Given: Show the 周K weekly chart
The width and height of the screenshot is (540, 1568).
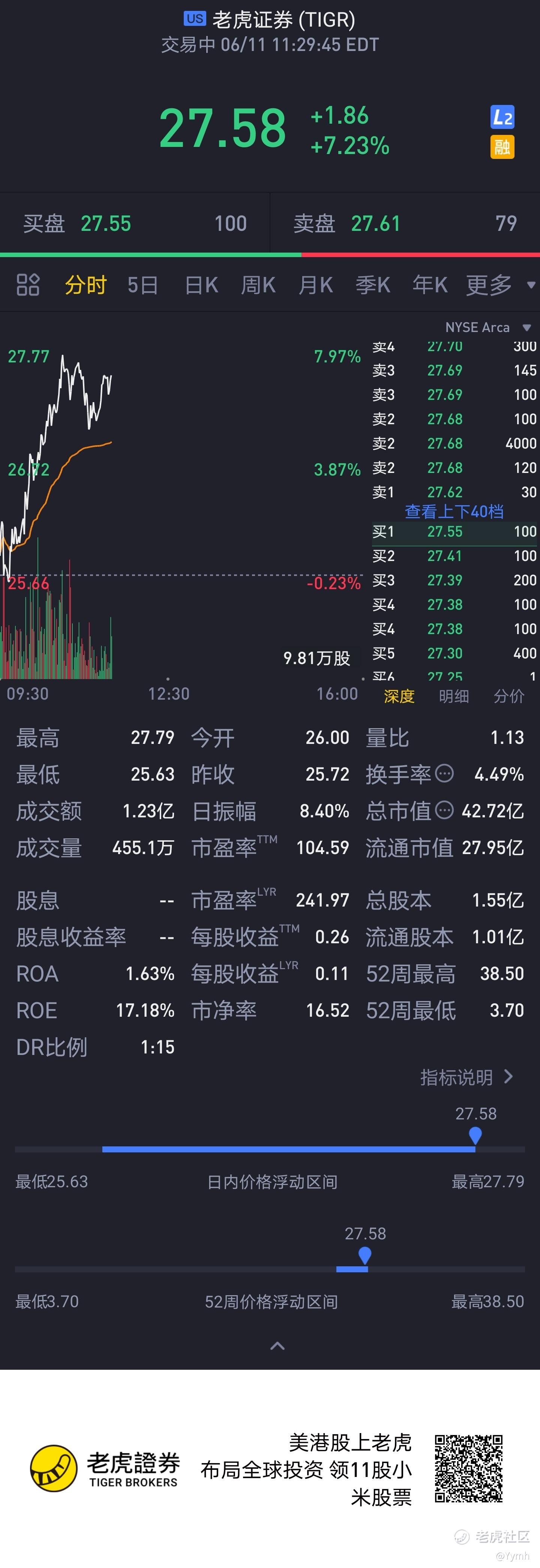Looking at the screenshot, I should pos(258,285).
